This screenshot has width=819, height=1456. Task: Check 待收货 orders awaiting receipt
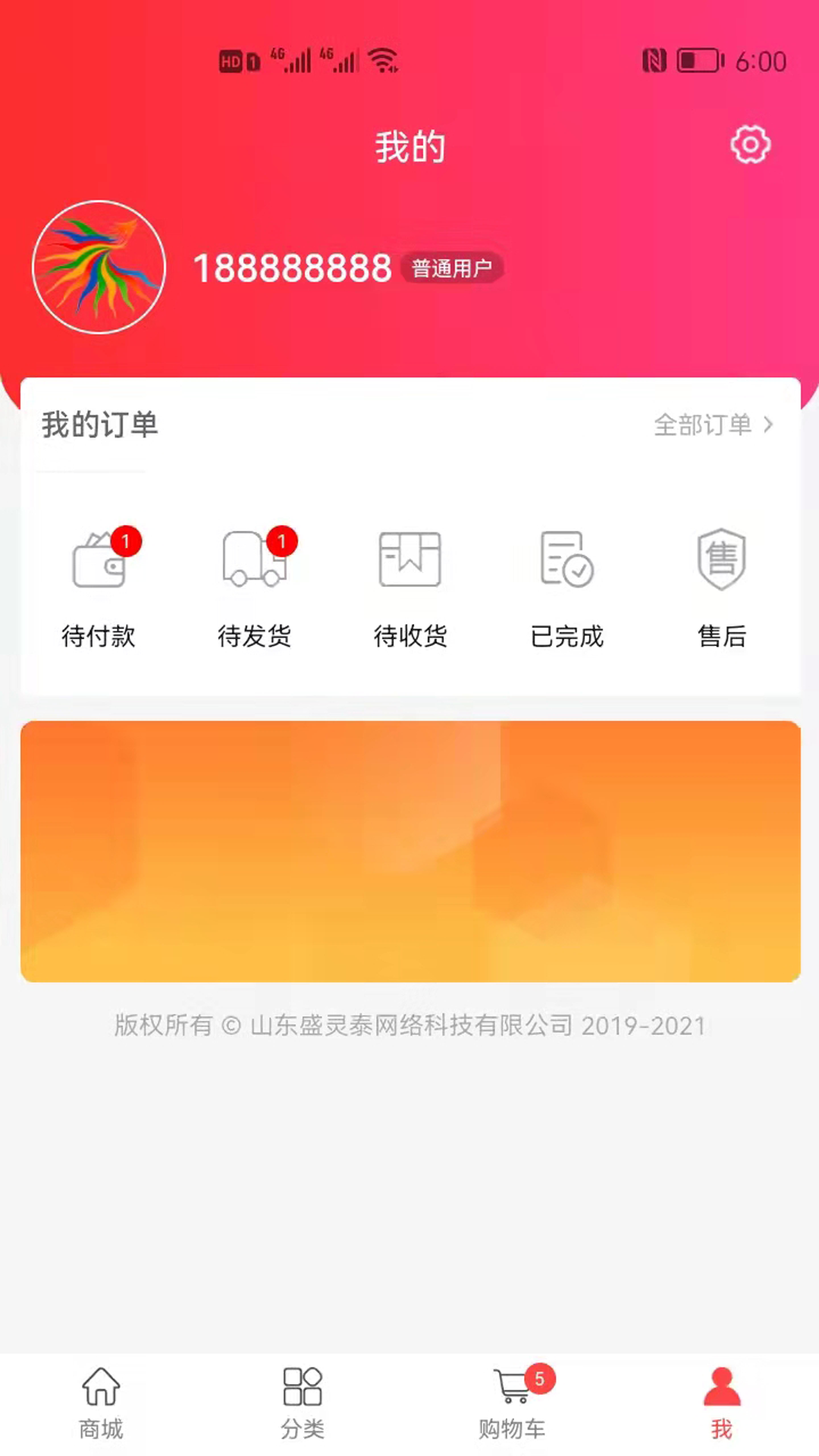pyautogui.click(x=410, y=585)
